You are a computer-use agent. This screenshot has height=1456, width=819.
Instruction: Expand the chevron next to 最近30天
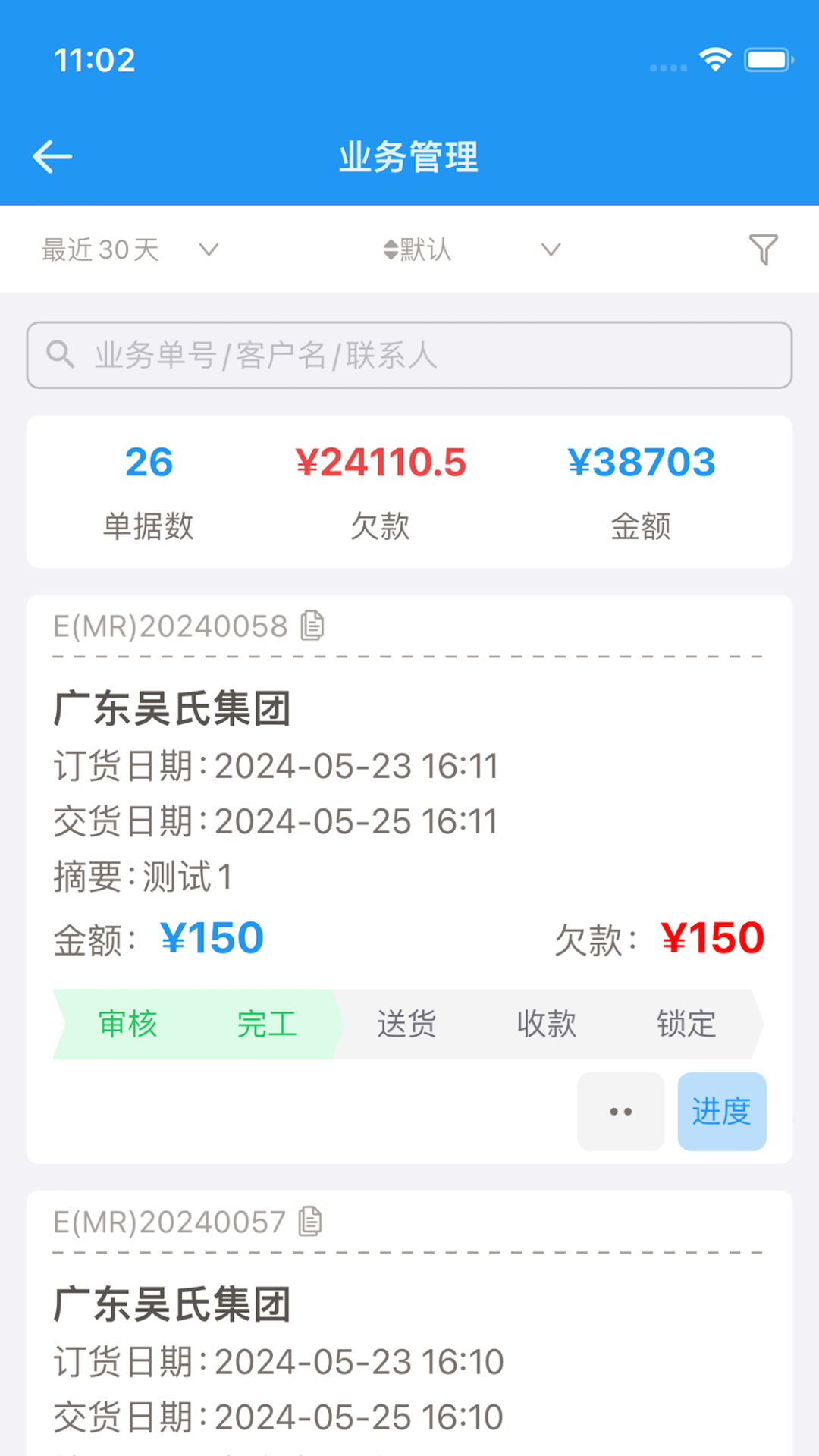209,249
